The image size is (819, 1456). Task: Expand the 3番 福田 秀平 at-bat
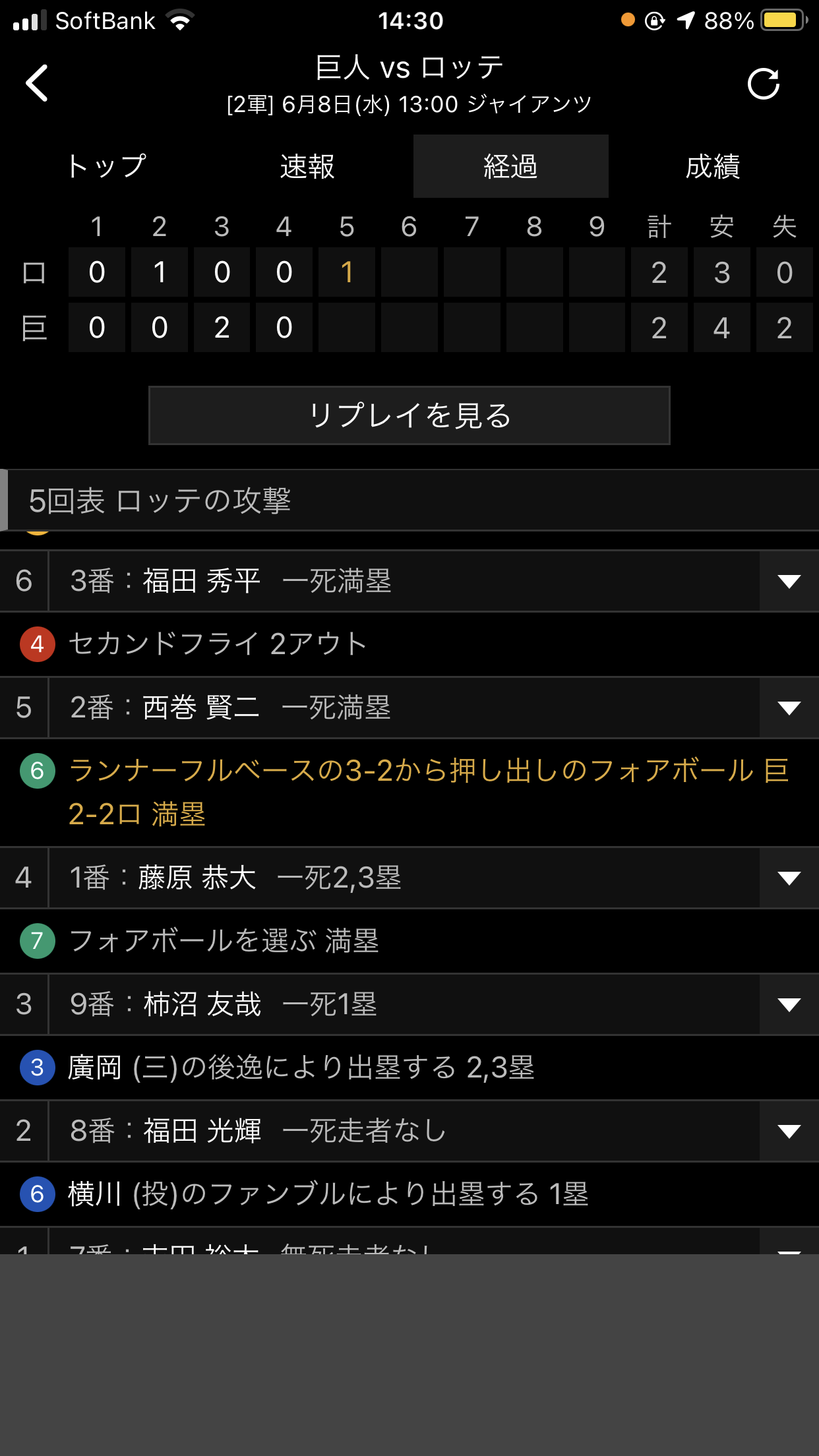[x=789, y=581]
